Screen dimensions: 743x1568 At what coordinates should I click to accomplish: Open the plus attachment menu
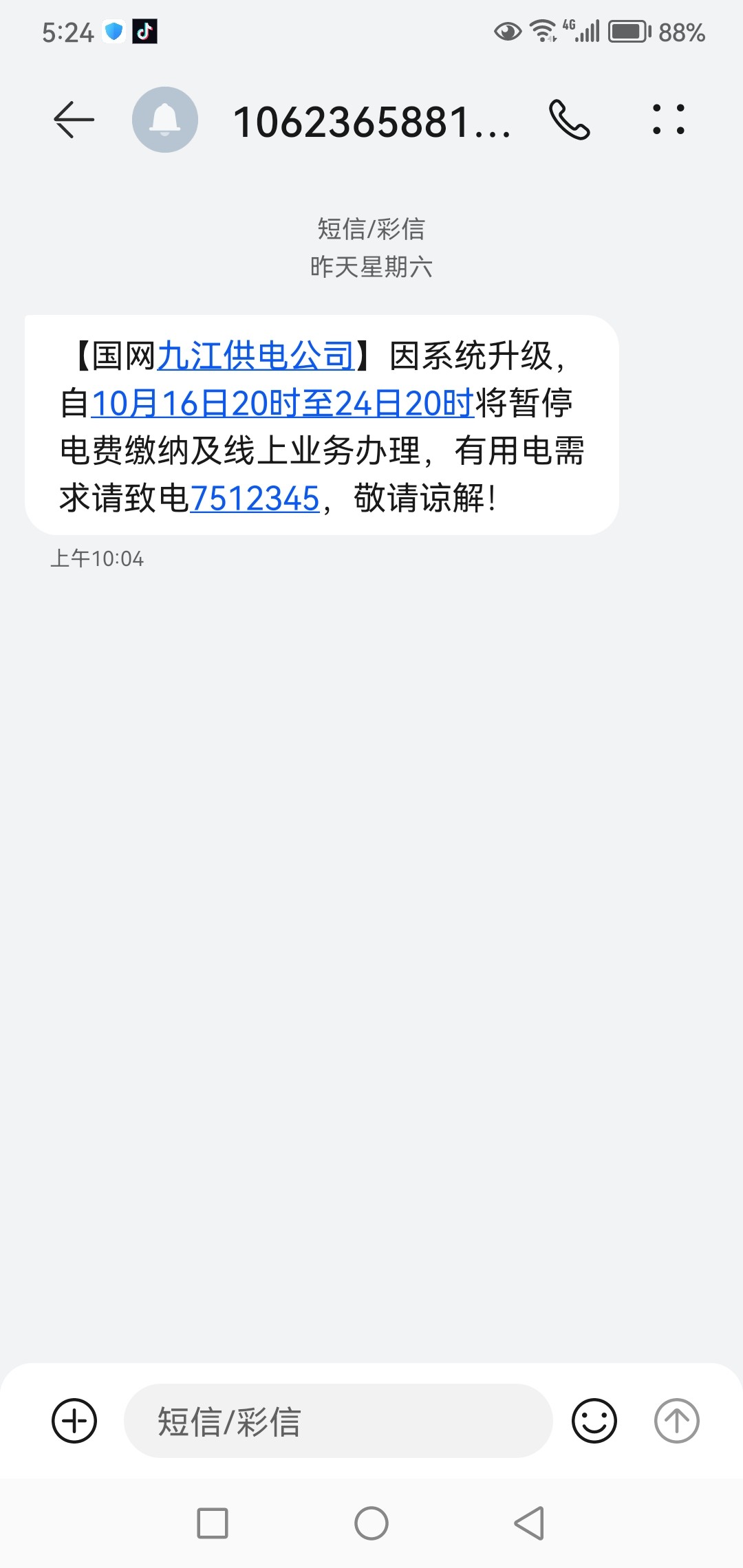coord(74,1421)
